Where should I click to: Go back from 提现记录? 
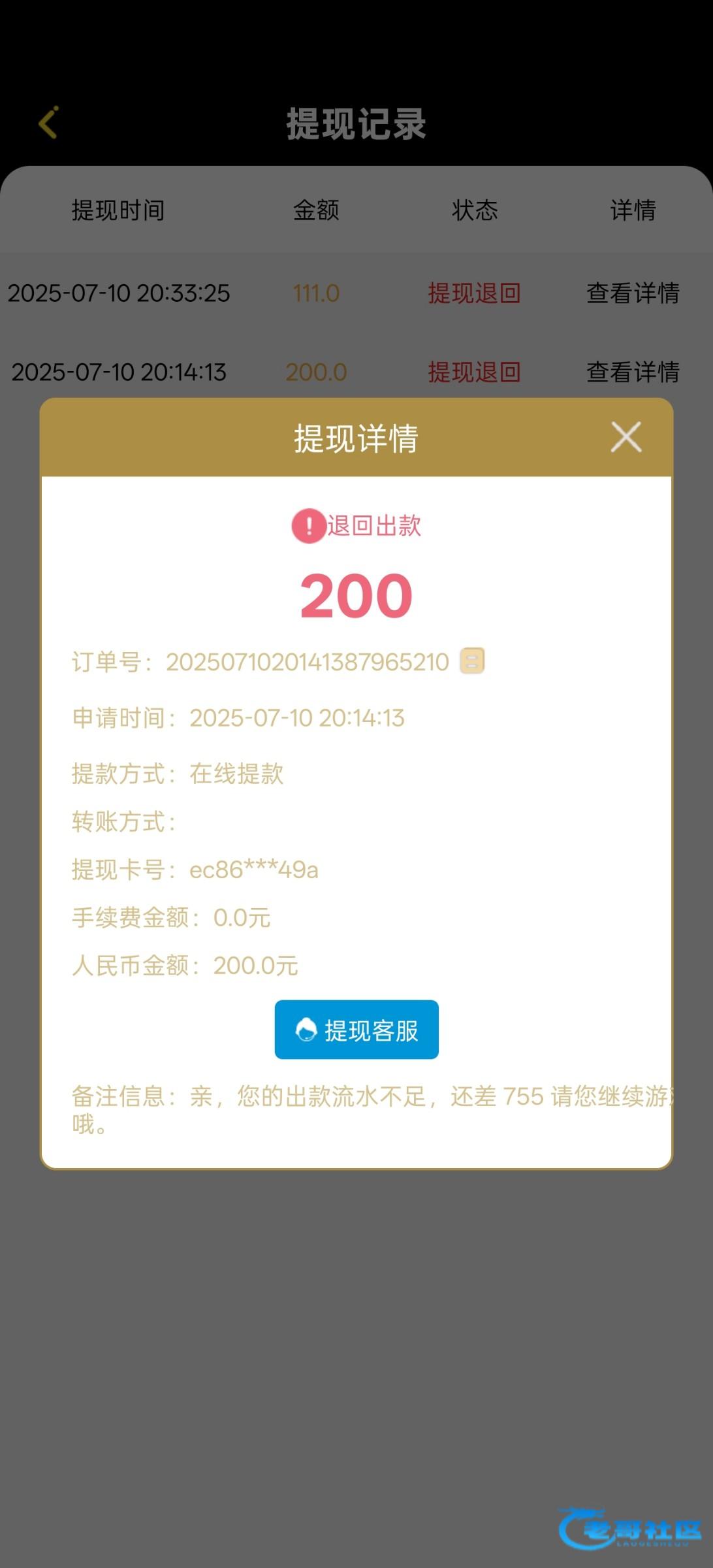49,123
